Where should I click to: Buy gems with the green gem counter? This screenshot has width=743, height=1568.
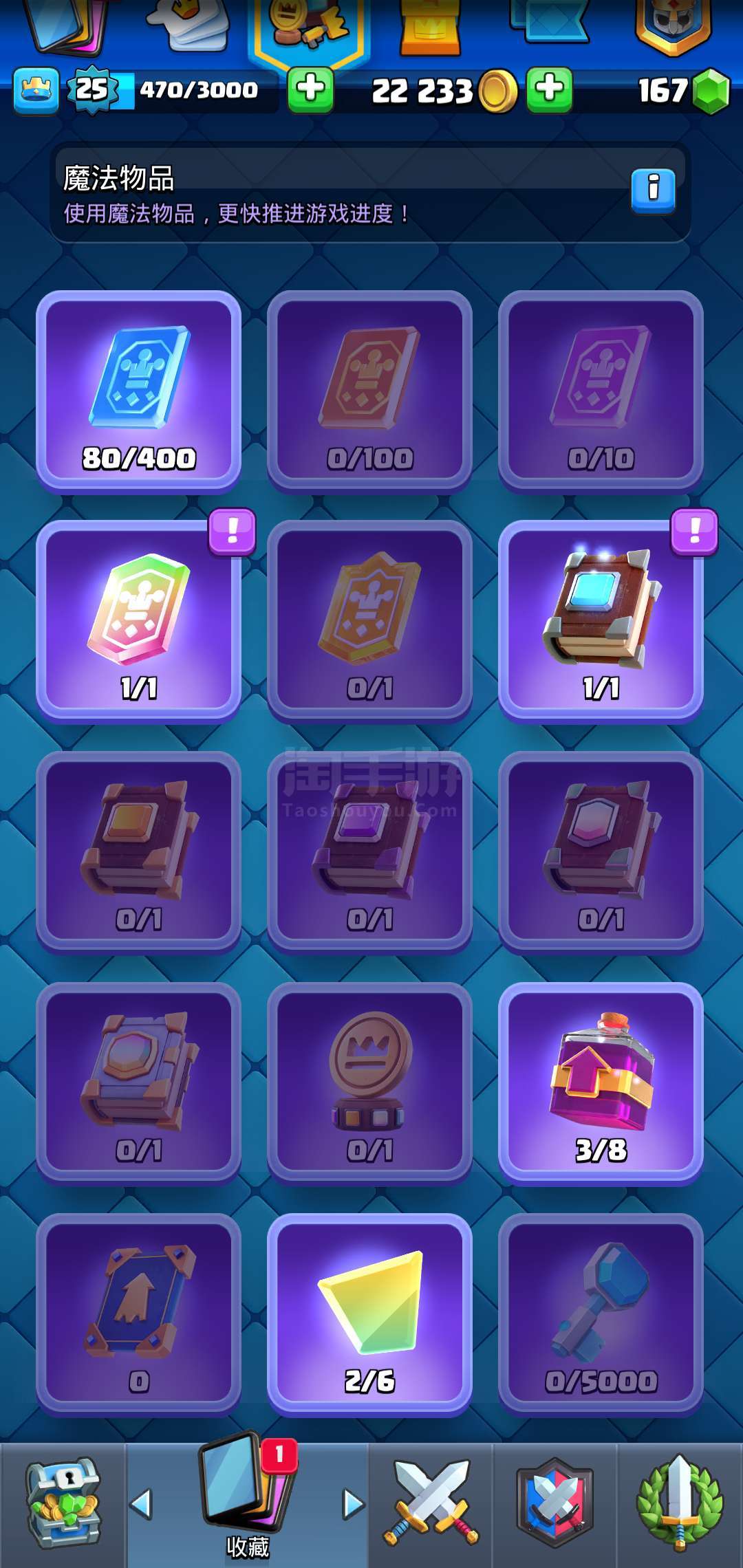click(682, 90)
